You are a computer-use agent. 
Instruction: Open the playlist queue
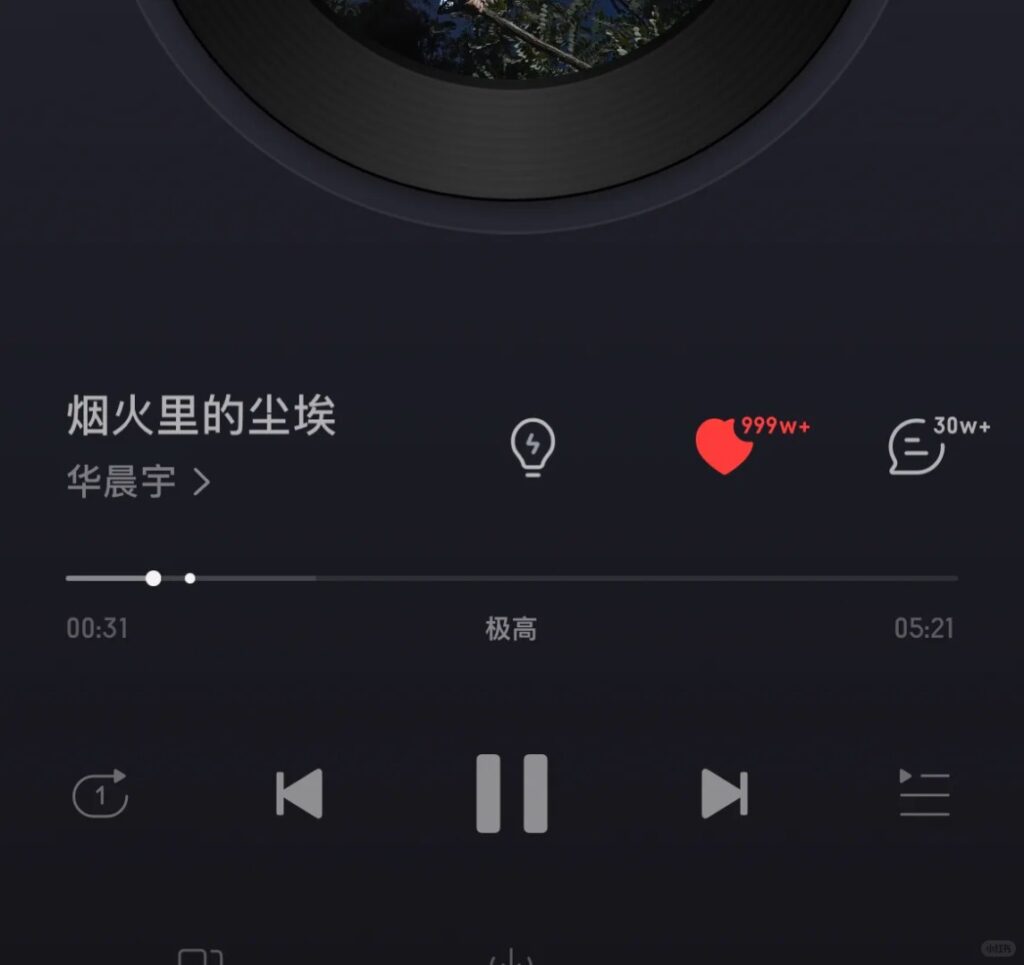coord(924,794)
